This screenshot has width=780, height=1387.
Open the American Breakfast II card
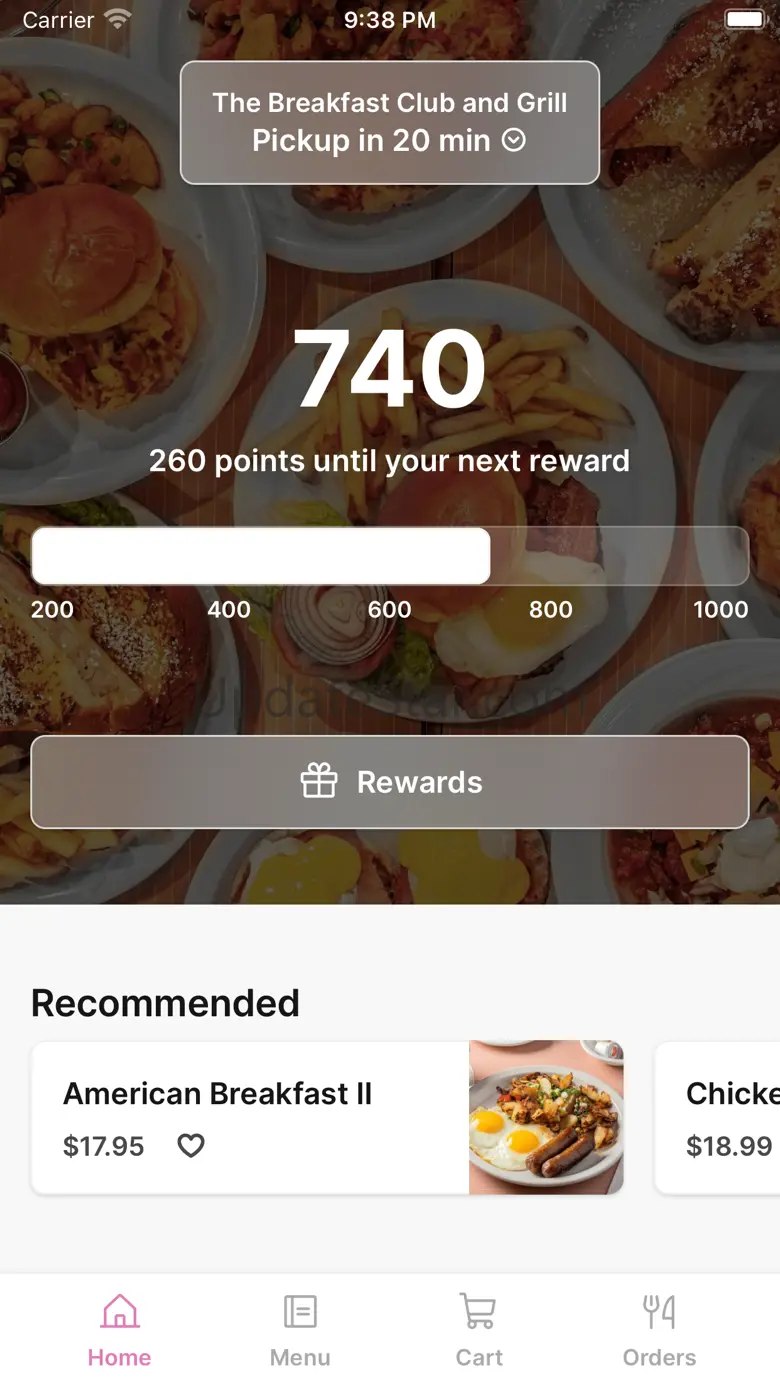tap(328, 1118)
